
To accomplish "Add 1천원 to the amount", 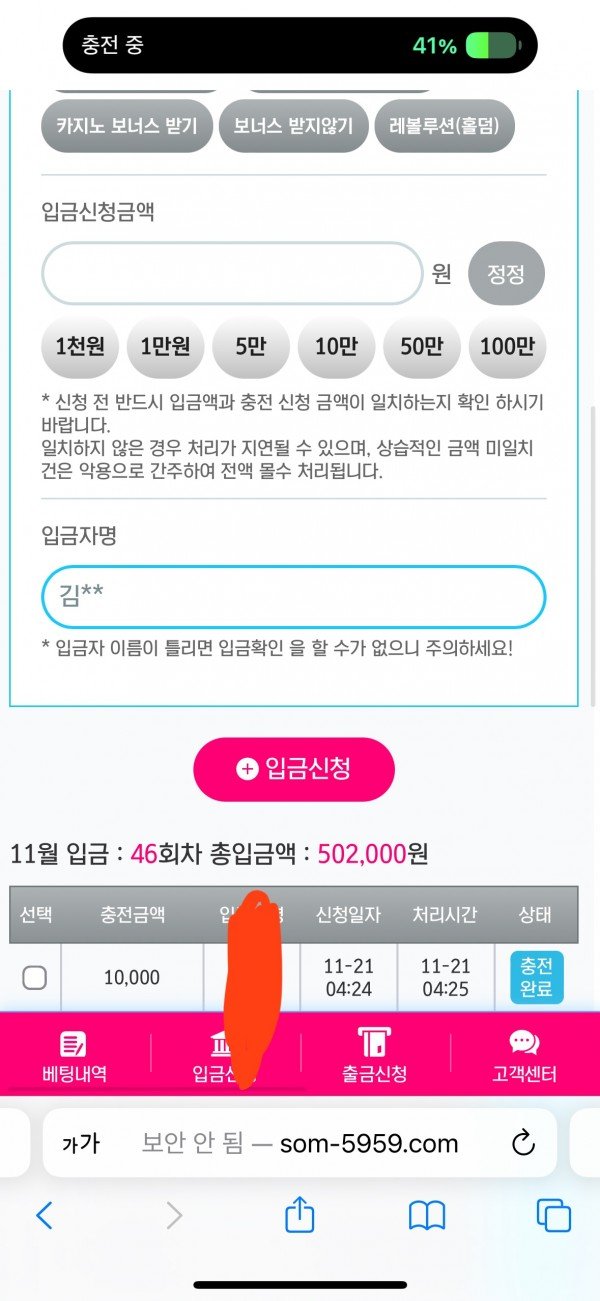I will click(x=80, y=347).
